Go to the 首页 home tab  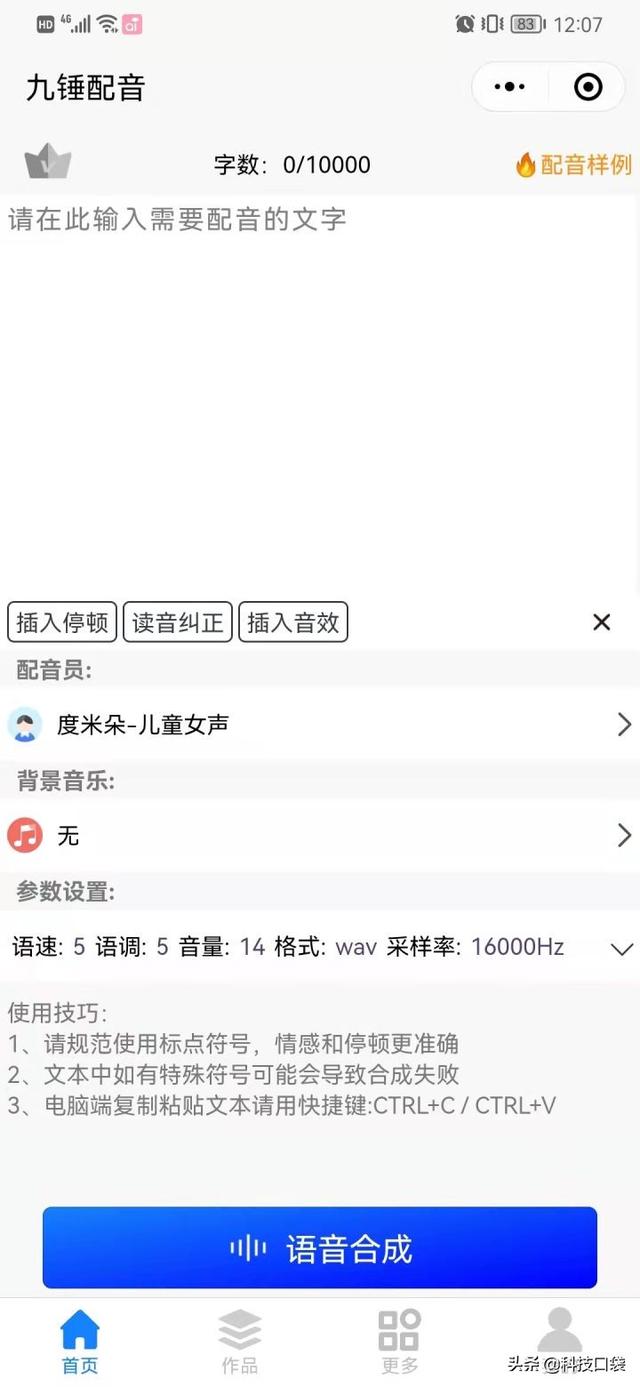[80, 1342]
